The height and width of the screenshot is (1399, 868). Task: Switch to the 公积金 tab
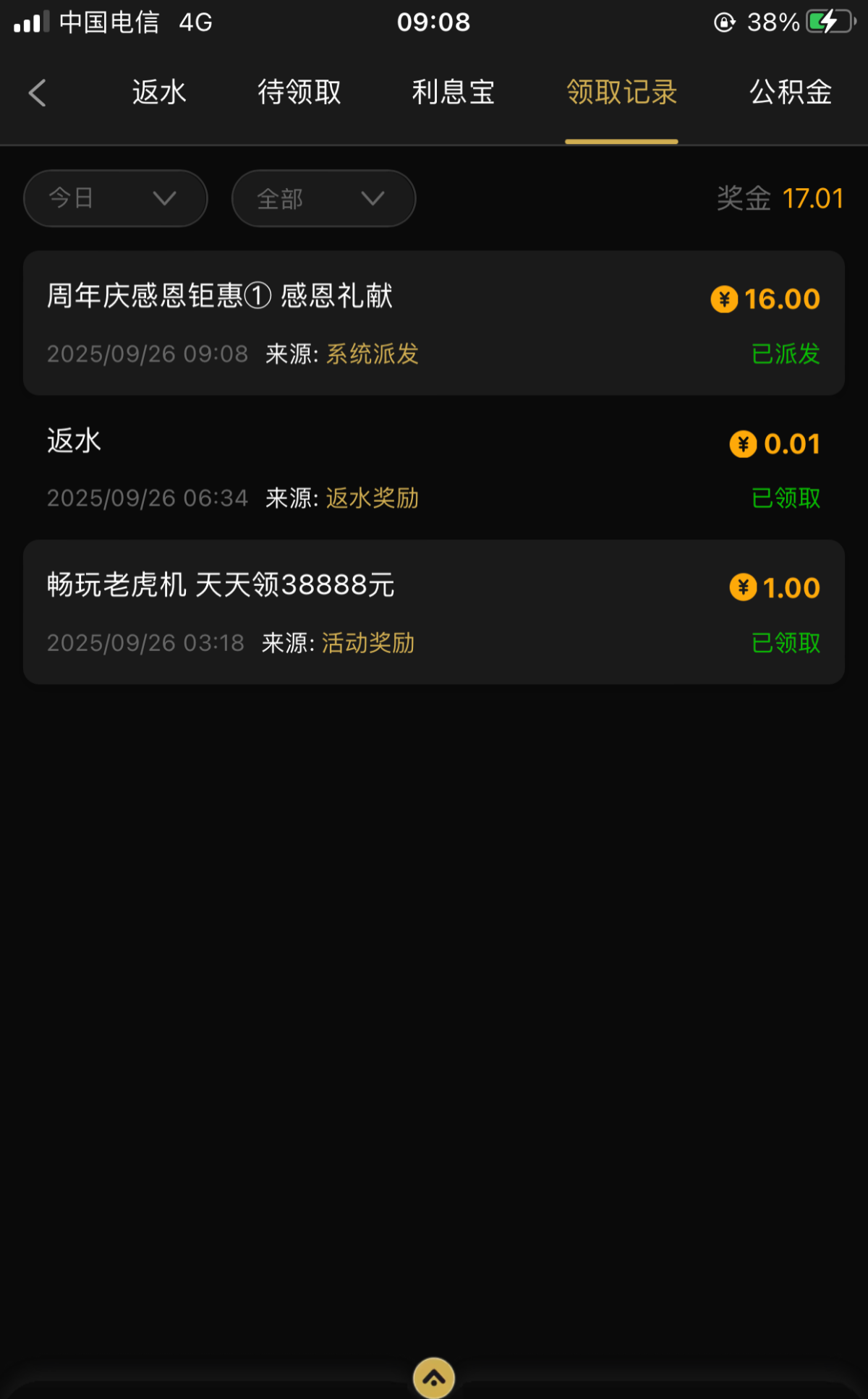(791, 93)
